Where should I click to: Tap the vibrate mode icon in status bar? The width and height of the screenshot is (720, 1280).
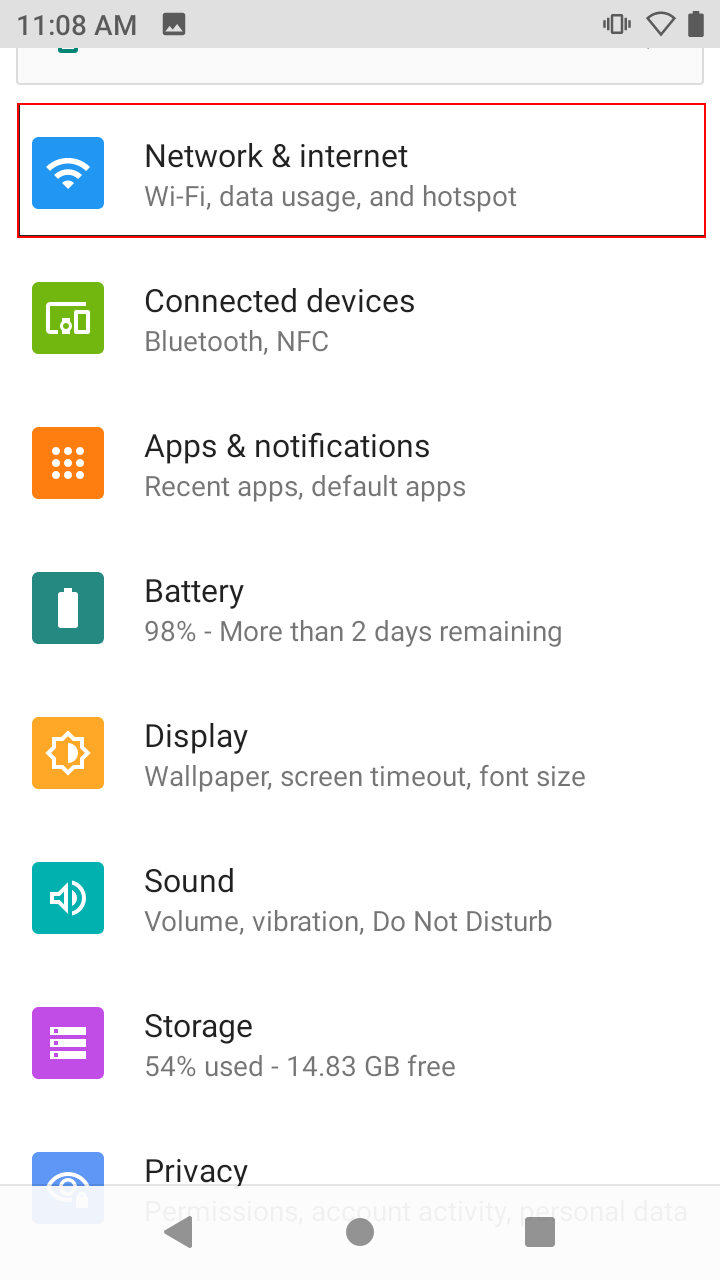pyautogui.click(x=615, y=23)
